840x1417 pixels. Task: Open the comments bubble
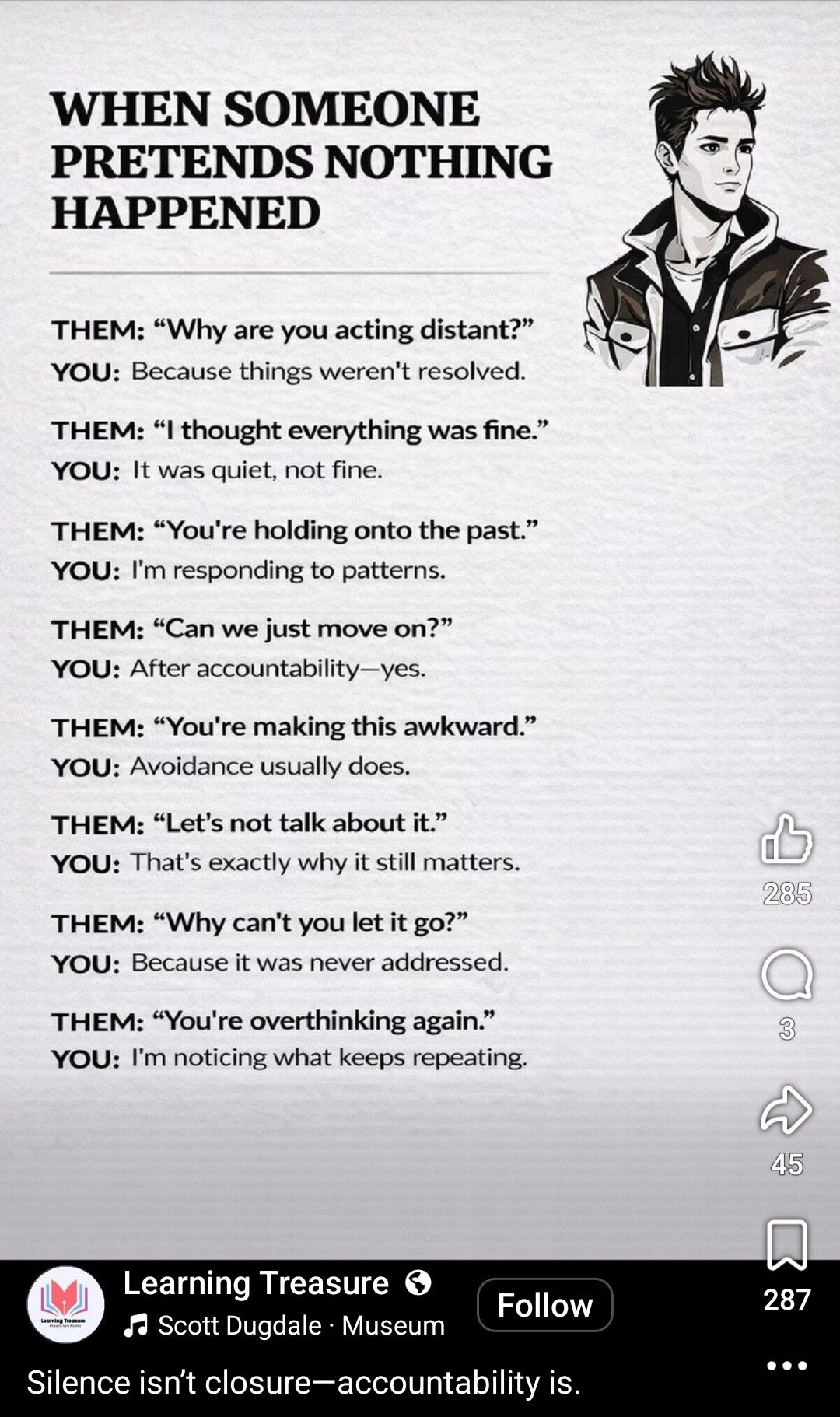click(787, 974)
